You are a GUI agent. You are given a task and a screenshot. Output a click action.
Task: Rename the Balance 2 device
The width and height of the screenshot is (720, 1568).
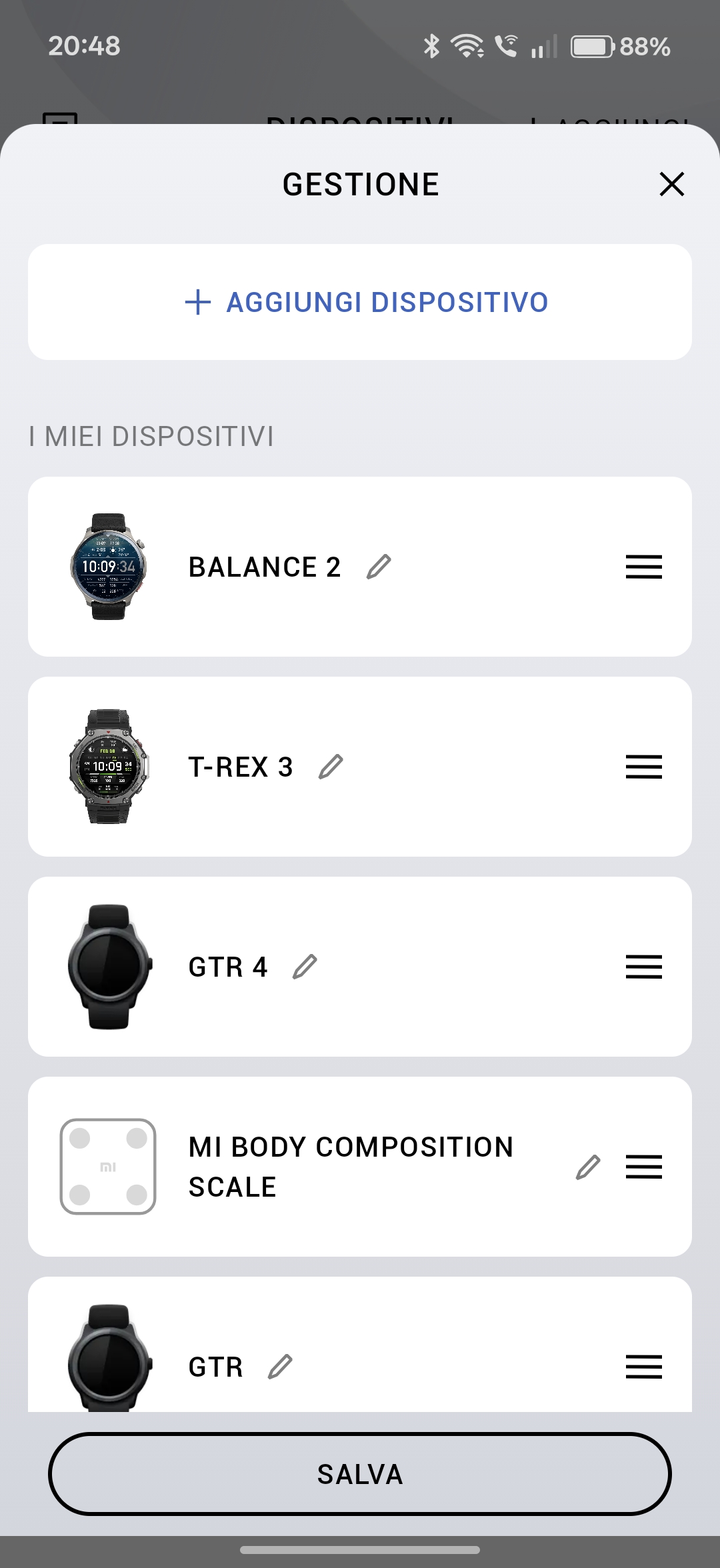coord(379,567)
